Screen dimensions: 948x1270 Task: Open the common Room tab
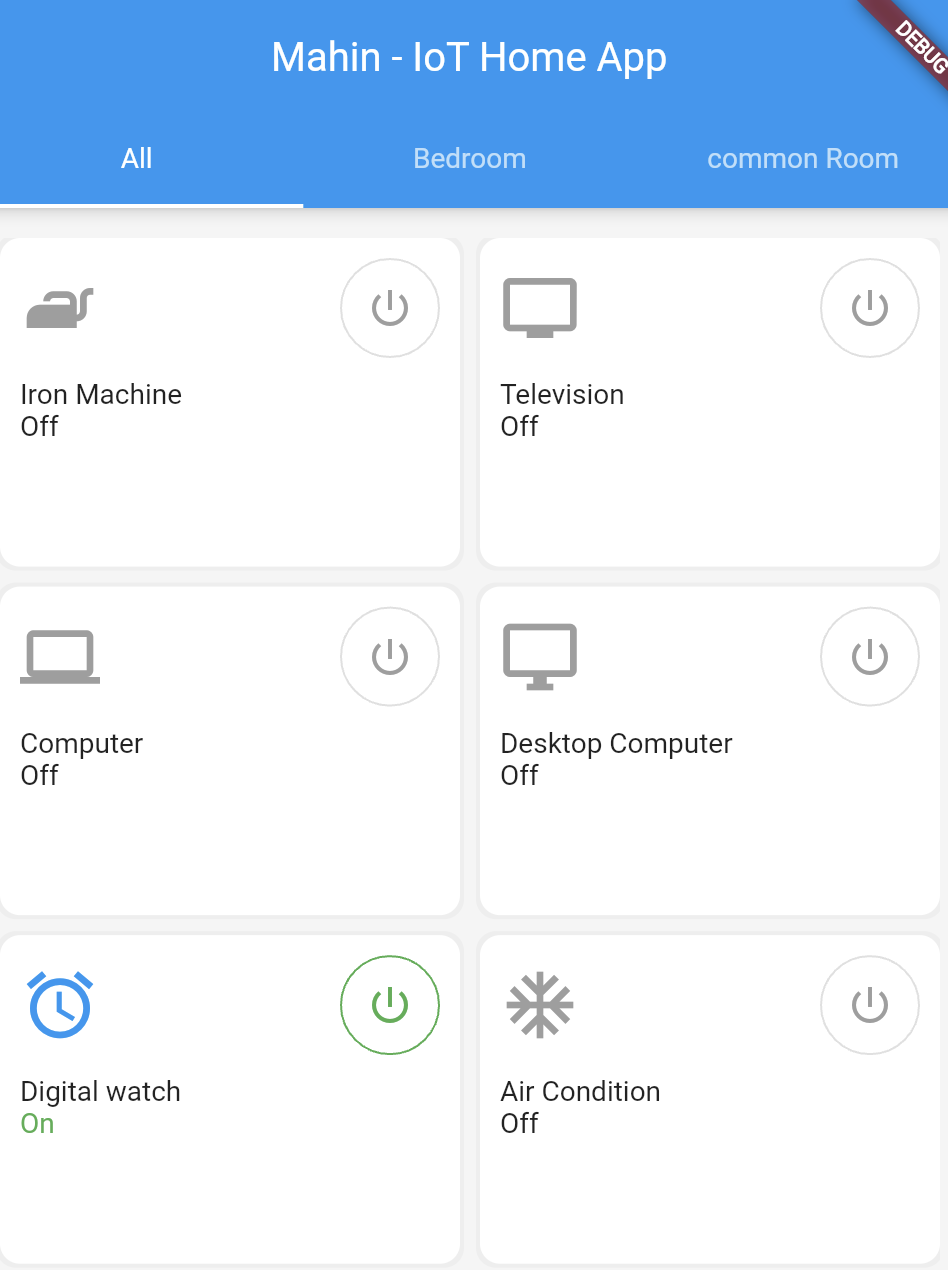click(802, 159)
